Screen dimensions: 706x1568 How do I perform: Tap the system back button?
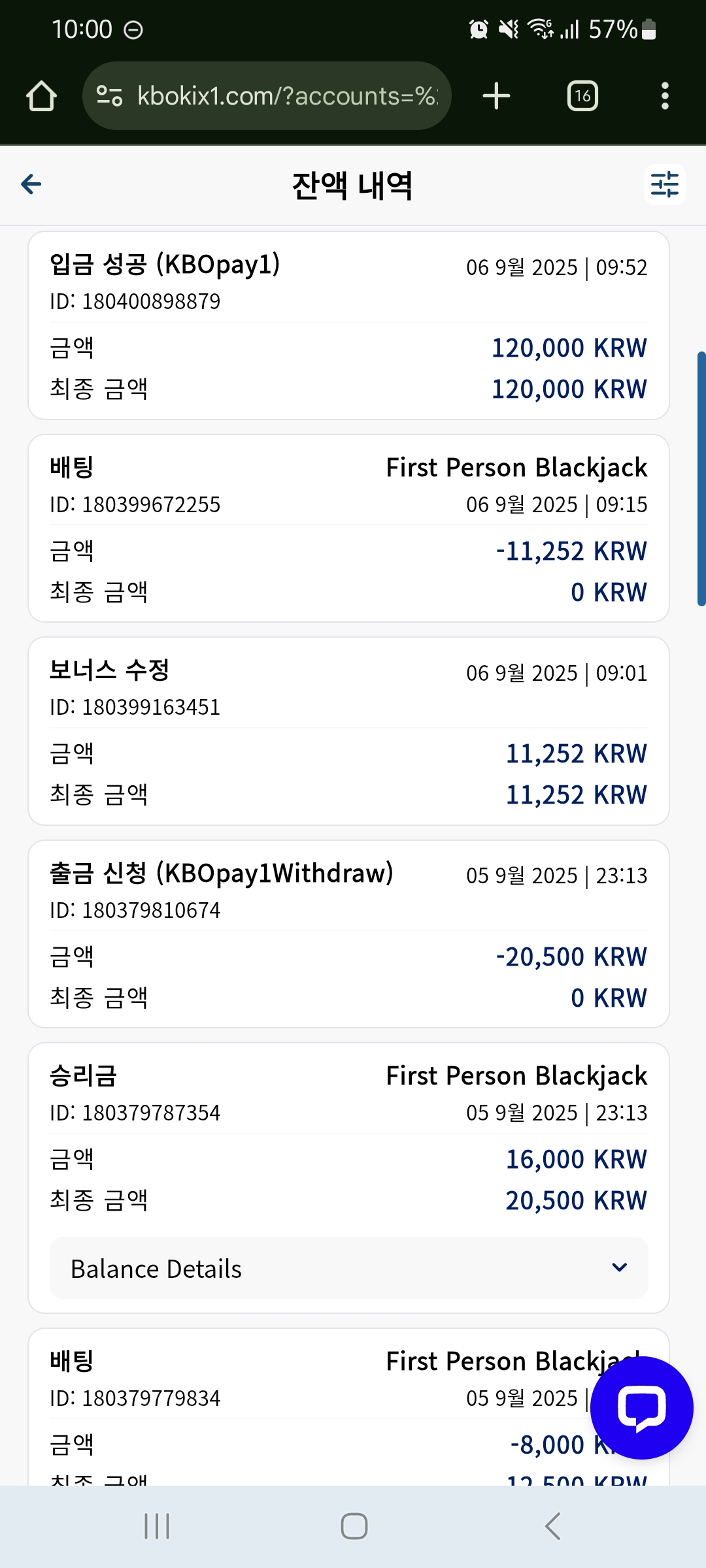tap(553, 1526)
